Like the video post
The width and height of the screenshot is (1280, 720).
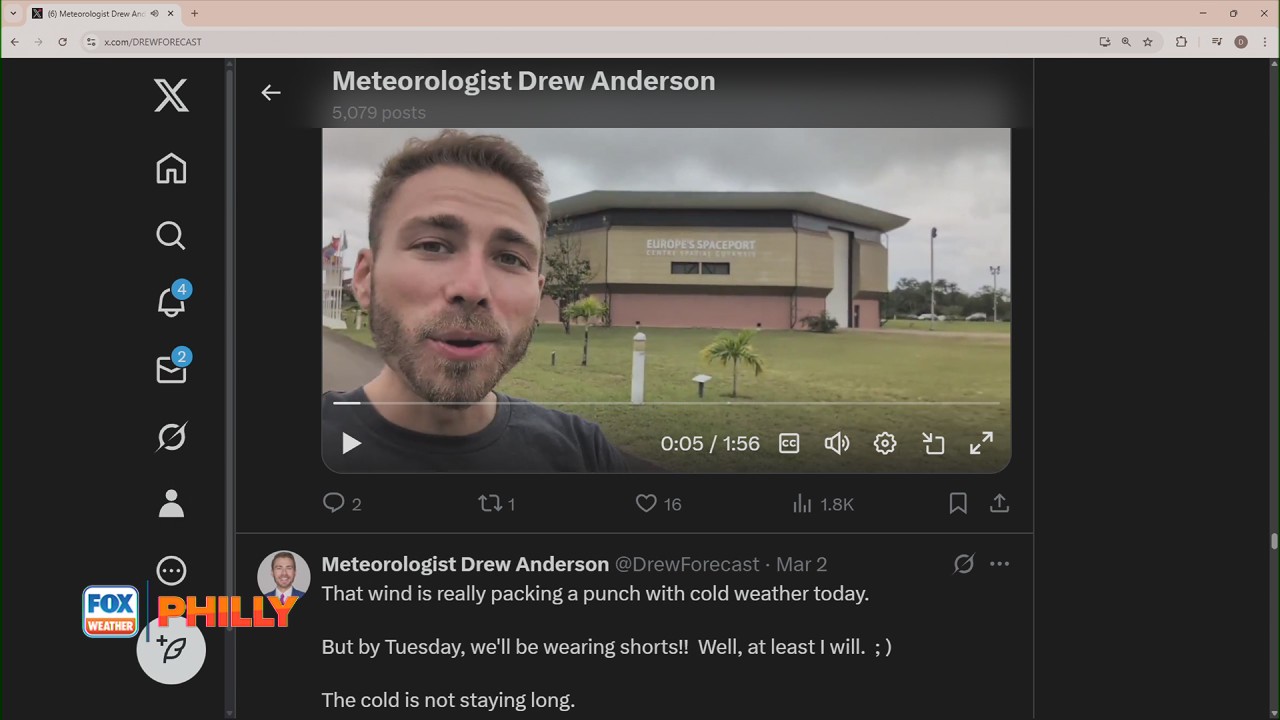(x=647, y=504)
